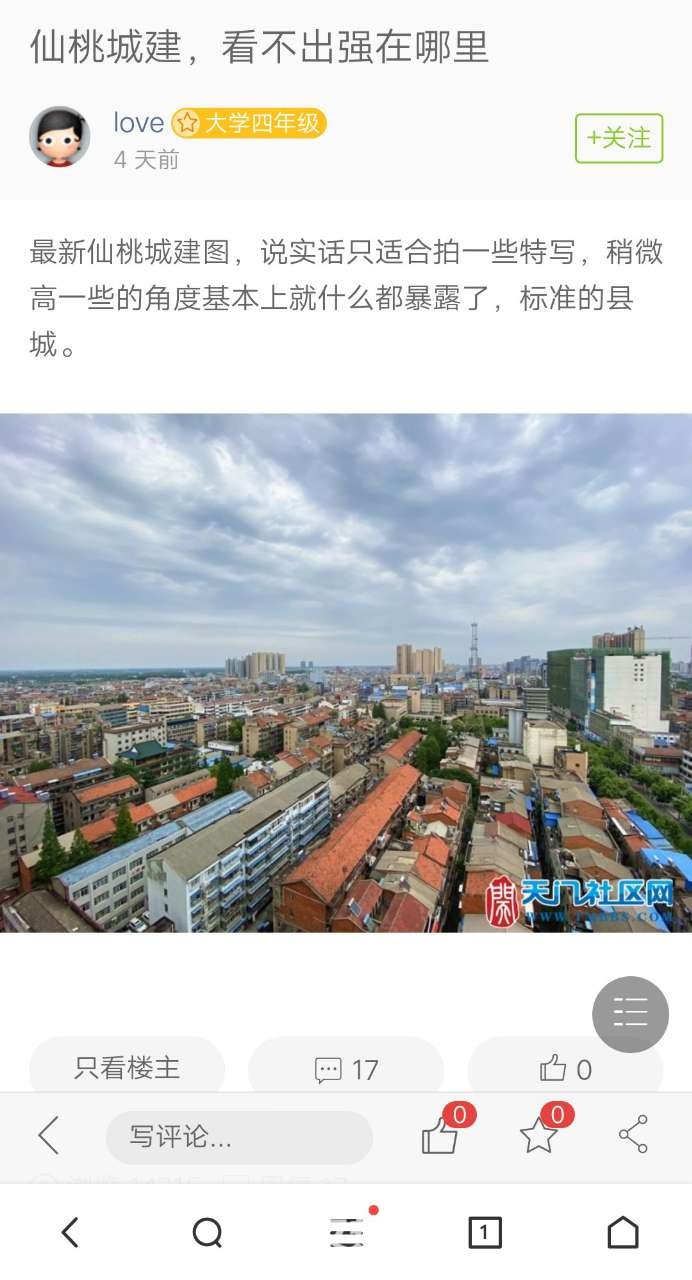The height and width of the screenshot is (1280, 692).
Task: Open love's profile avatar
Action: click(x=60, y=137)
